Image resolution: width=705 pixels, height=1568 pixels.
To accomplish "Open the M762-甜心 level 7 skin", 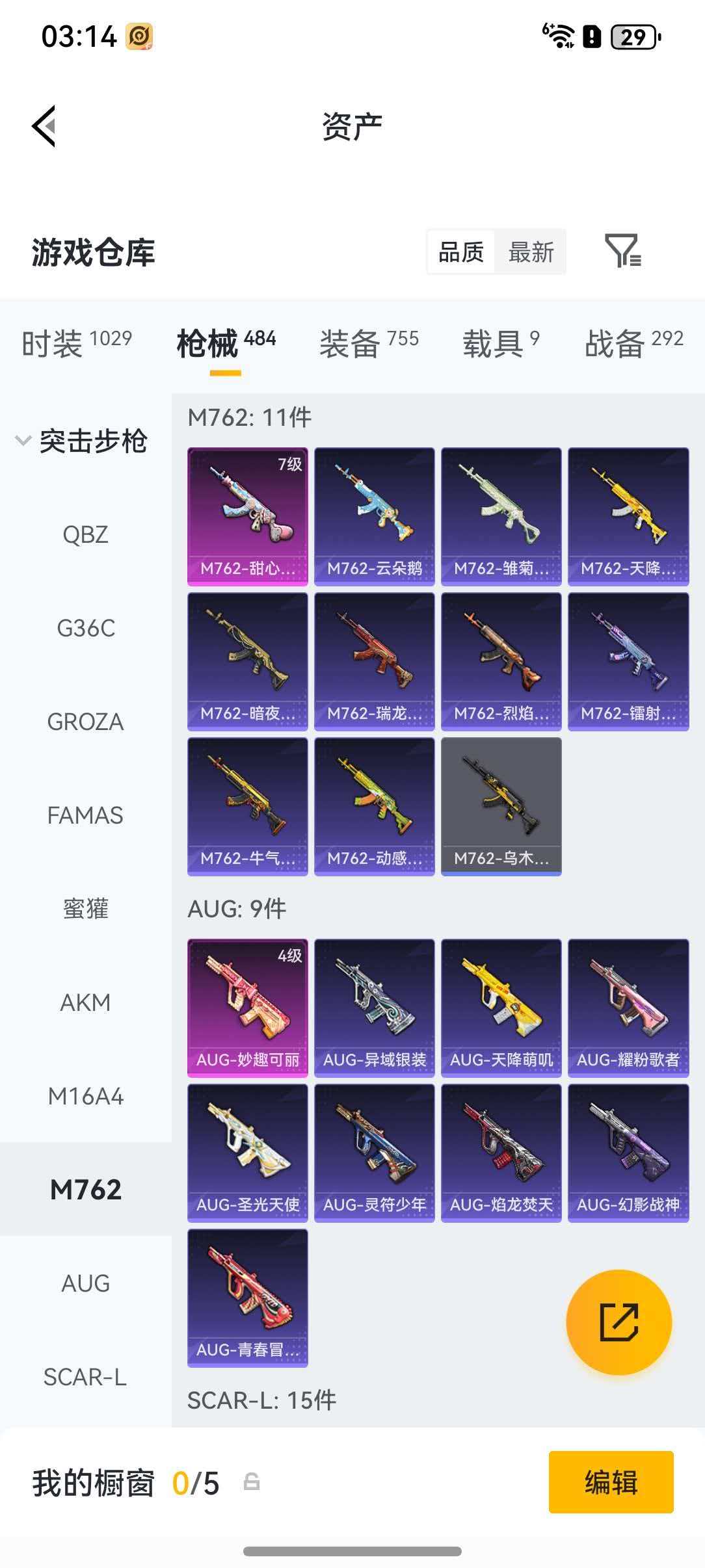I will [x=247, y=516].
